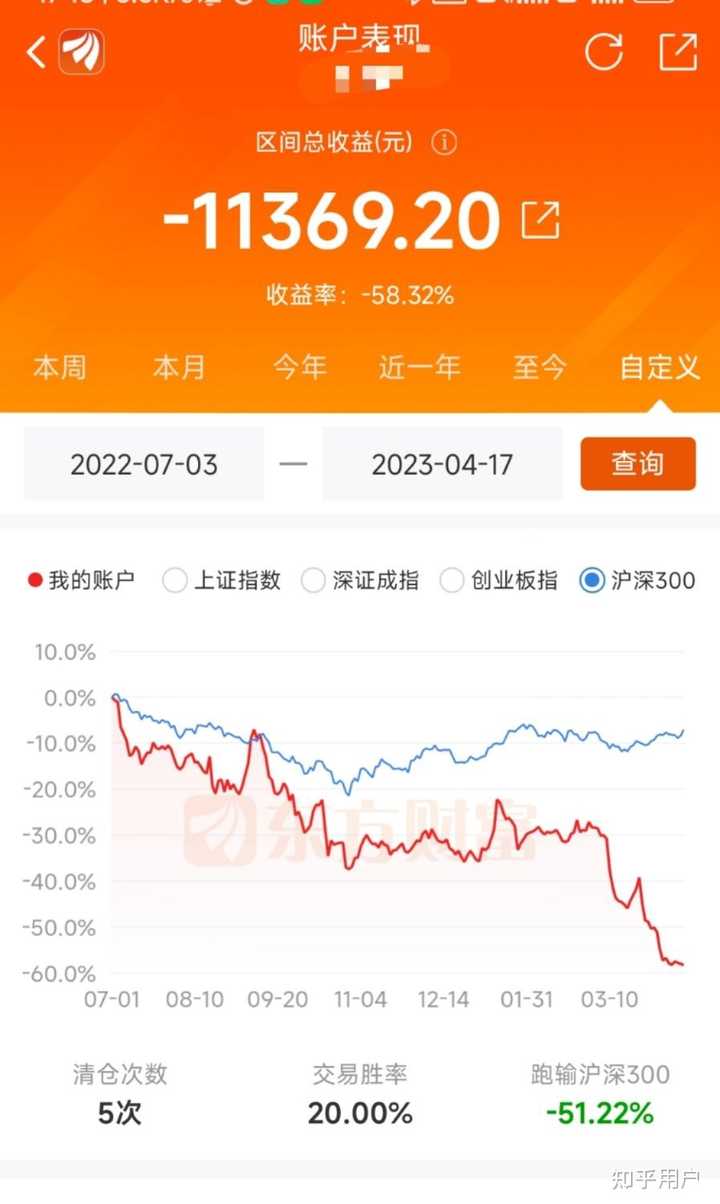Select the 自定义 custom range tab
Screen dimensions: 720x1204
[659, 367]
